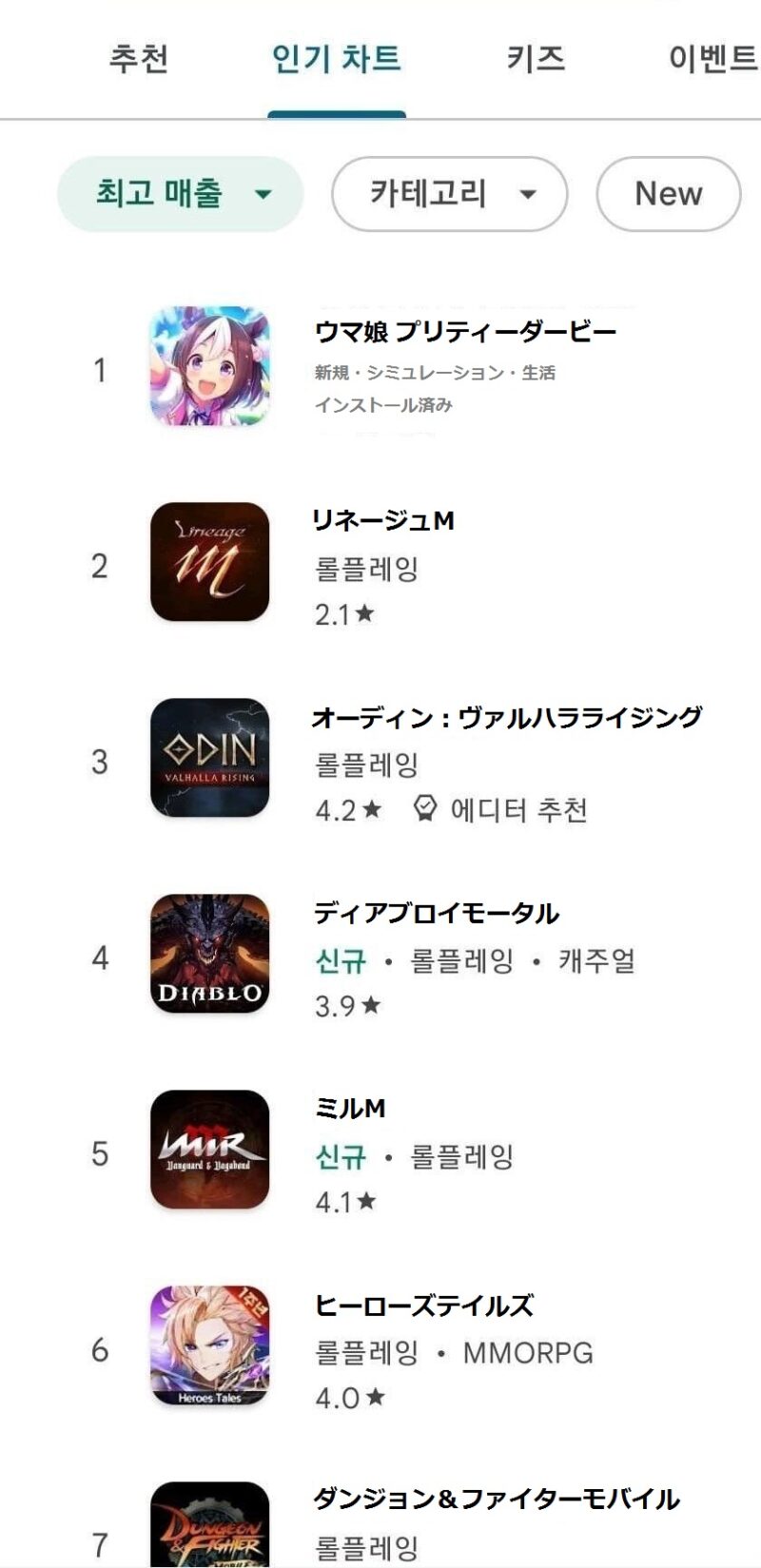Select the 인기 차트 tab

pos(336,59)
